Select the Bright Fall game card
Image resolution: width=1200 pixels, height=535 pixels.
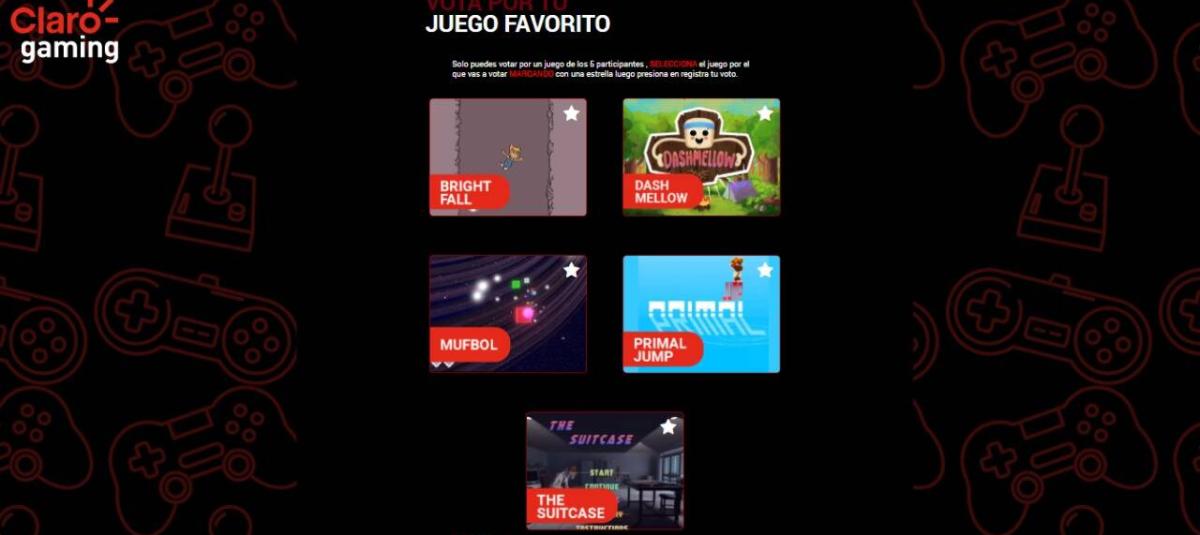(x=508, y=157)
